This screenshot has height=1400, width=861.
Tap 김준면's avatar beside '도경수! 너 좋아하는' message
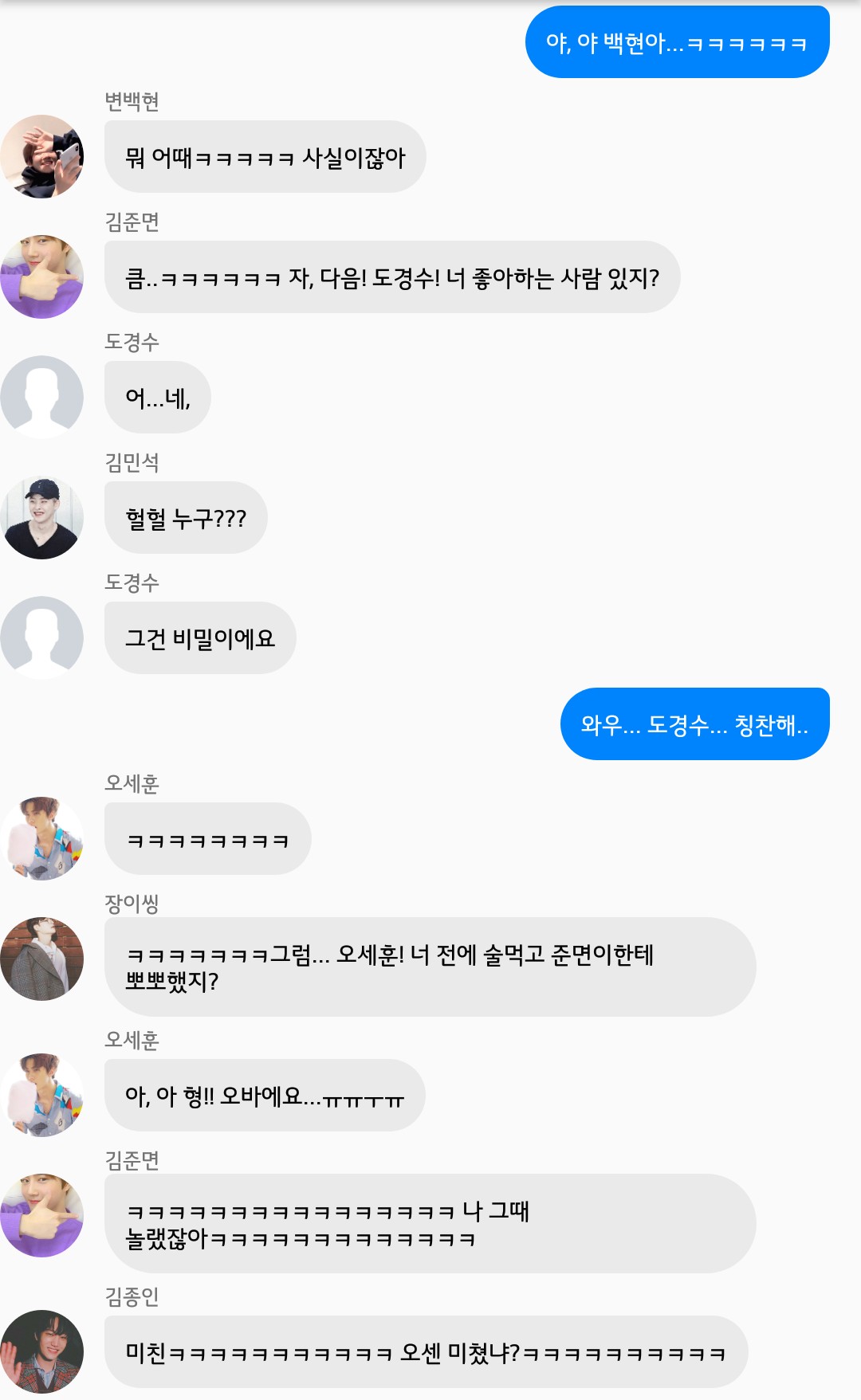pyautogui.click(x=41, y=276)
